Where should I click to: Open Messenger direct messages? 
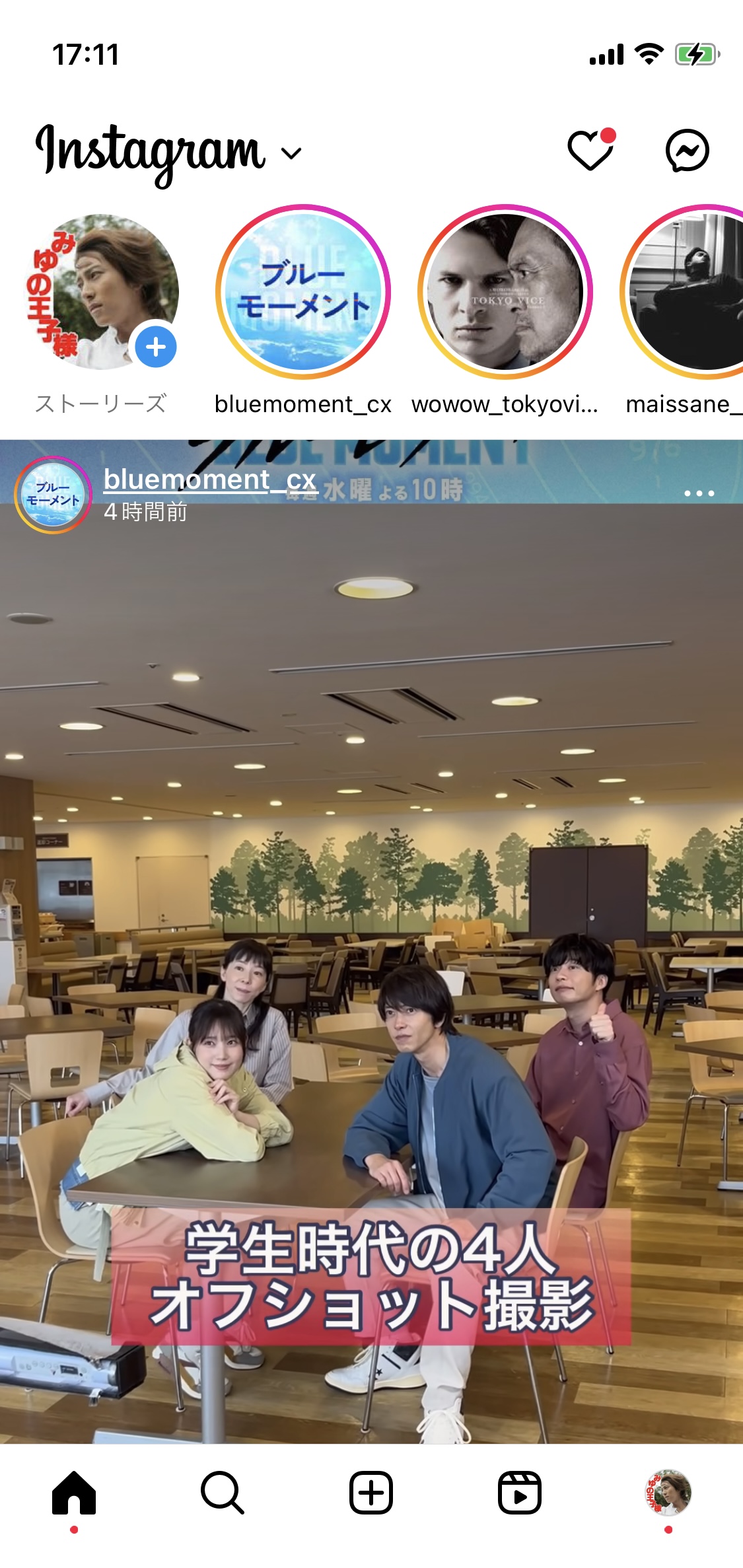pyautogui.click(x=687, y=151)
